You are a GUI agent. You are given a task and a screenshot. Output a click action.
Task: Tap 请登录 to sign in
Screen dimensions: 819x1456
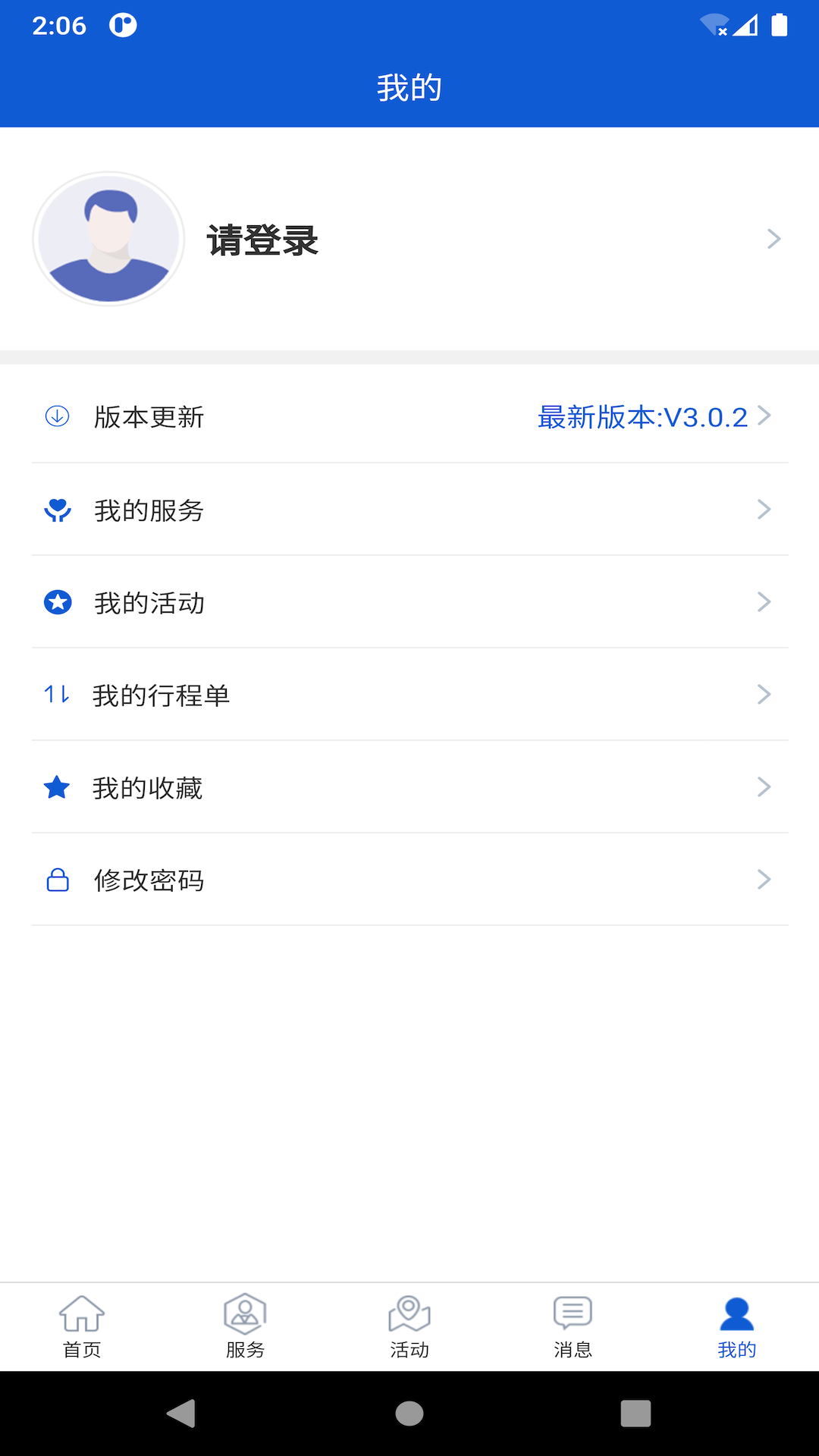[x=262, y=240]
